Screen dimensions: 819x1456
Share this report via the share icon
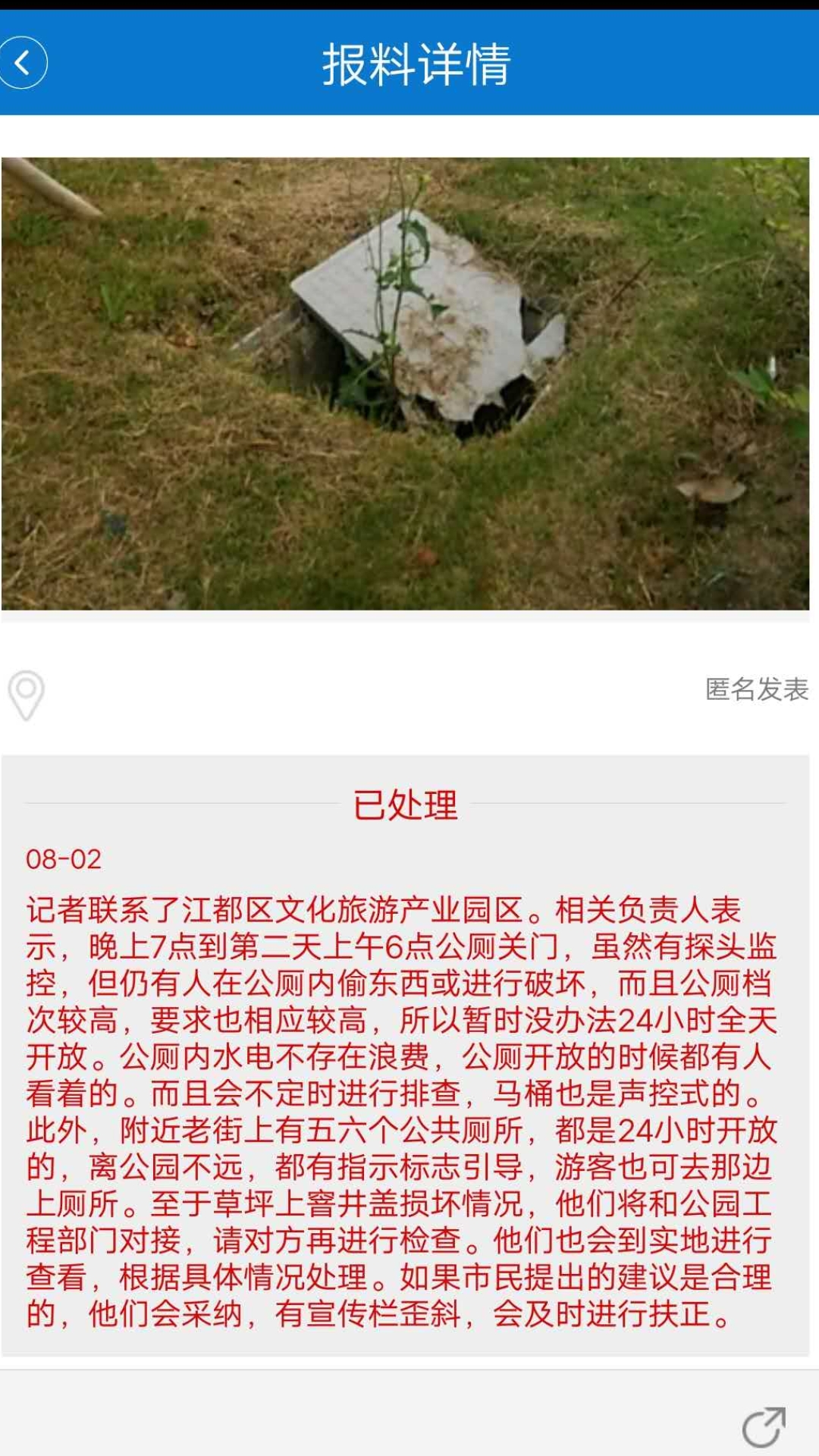[763, 1427]
